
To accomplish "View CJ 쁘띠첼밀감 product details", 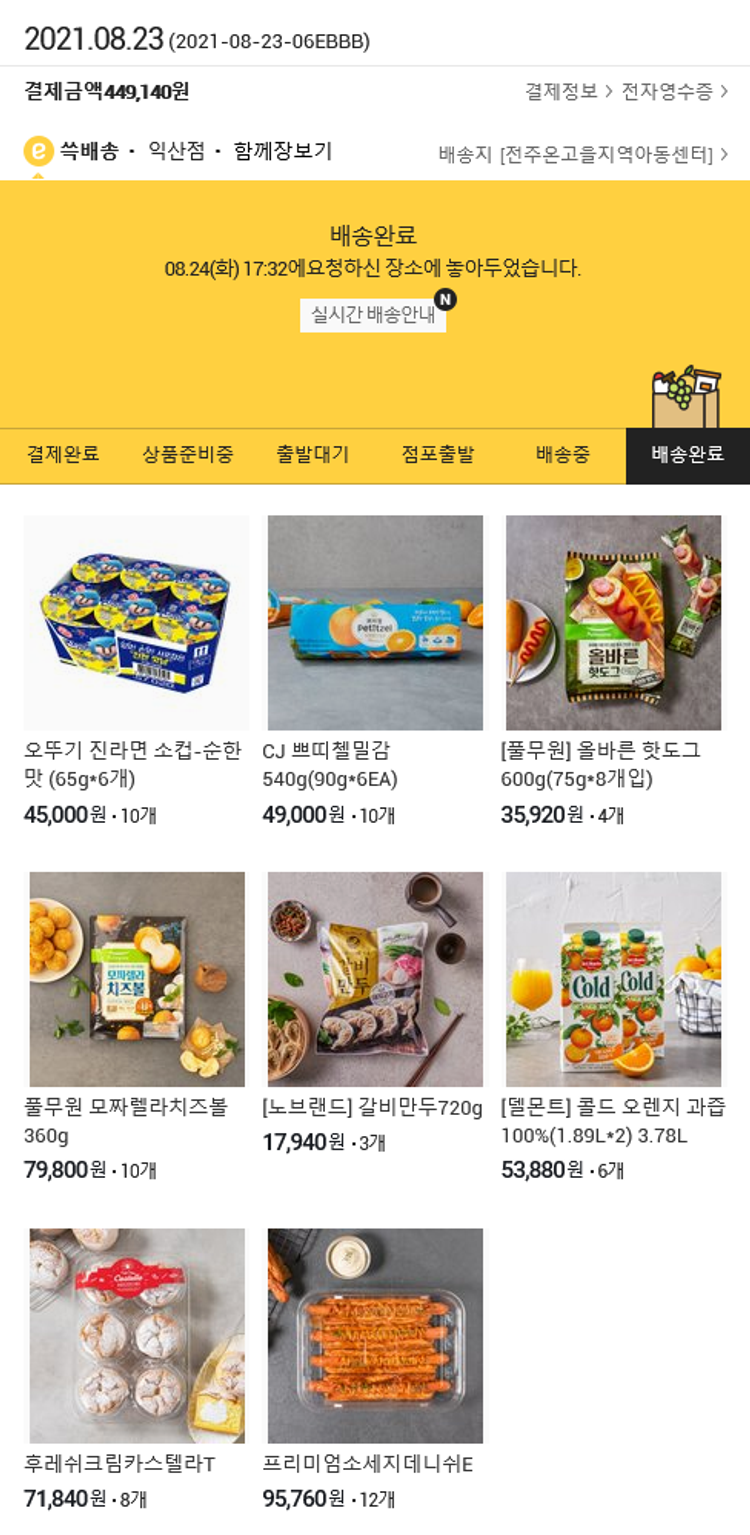I will tap(375, 623).
